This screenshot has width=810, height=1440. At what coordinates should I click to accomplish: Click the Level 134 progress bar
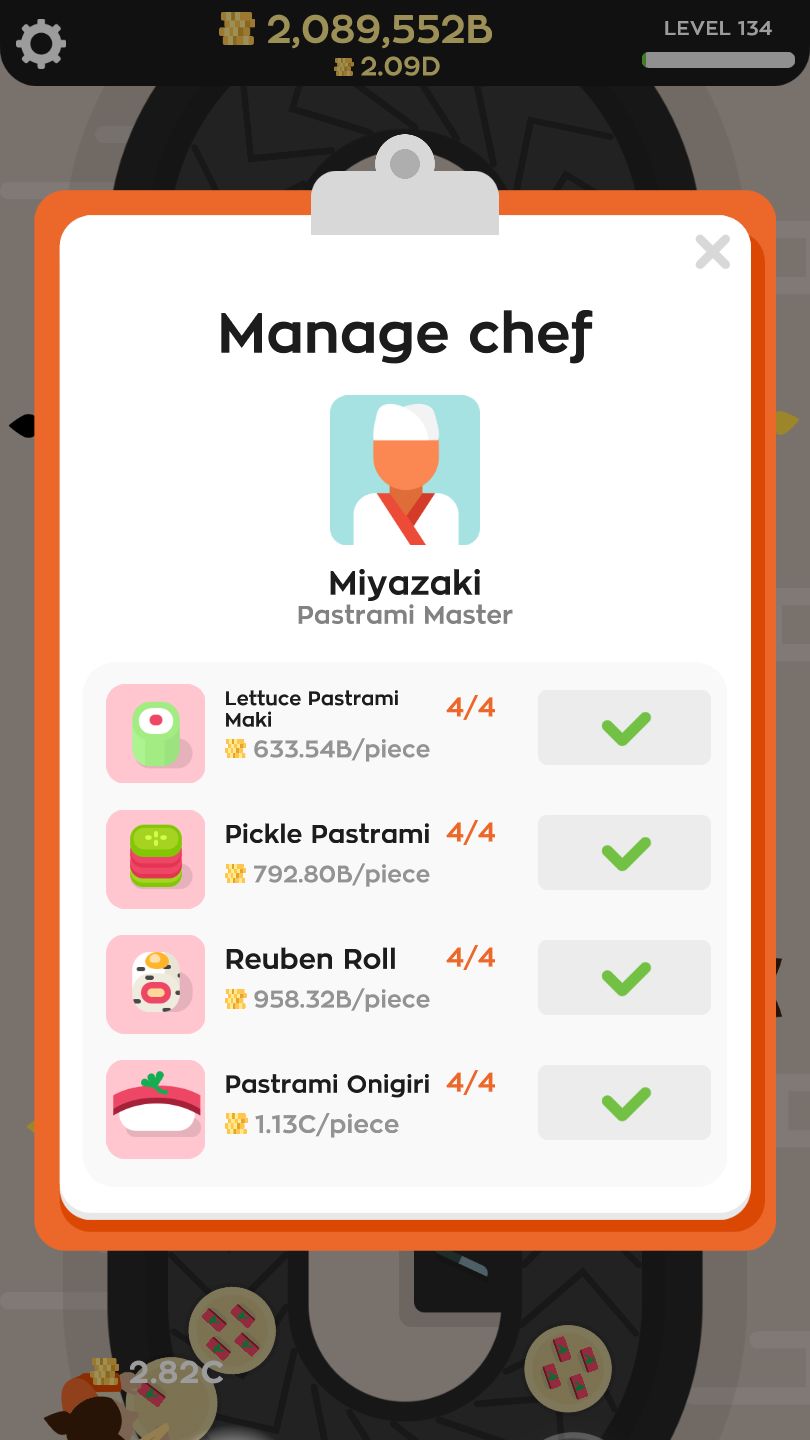coord(716,60)
